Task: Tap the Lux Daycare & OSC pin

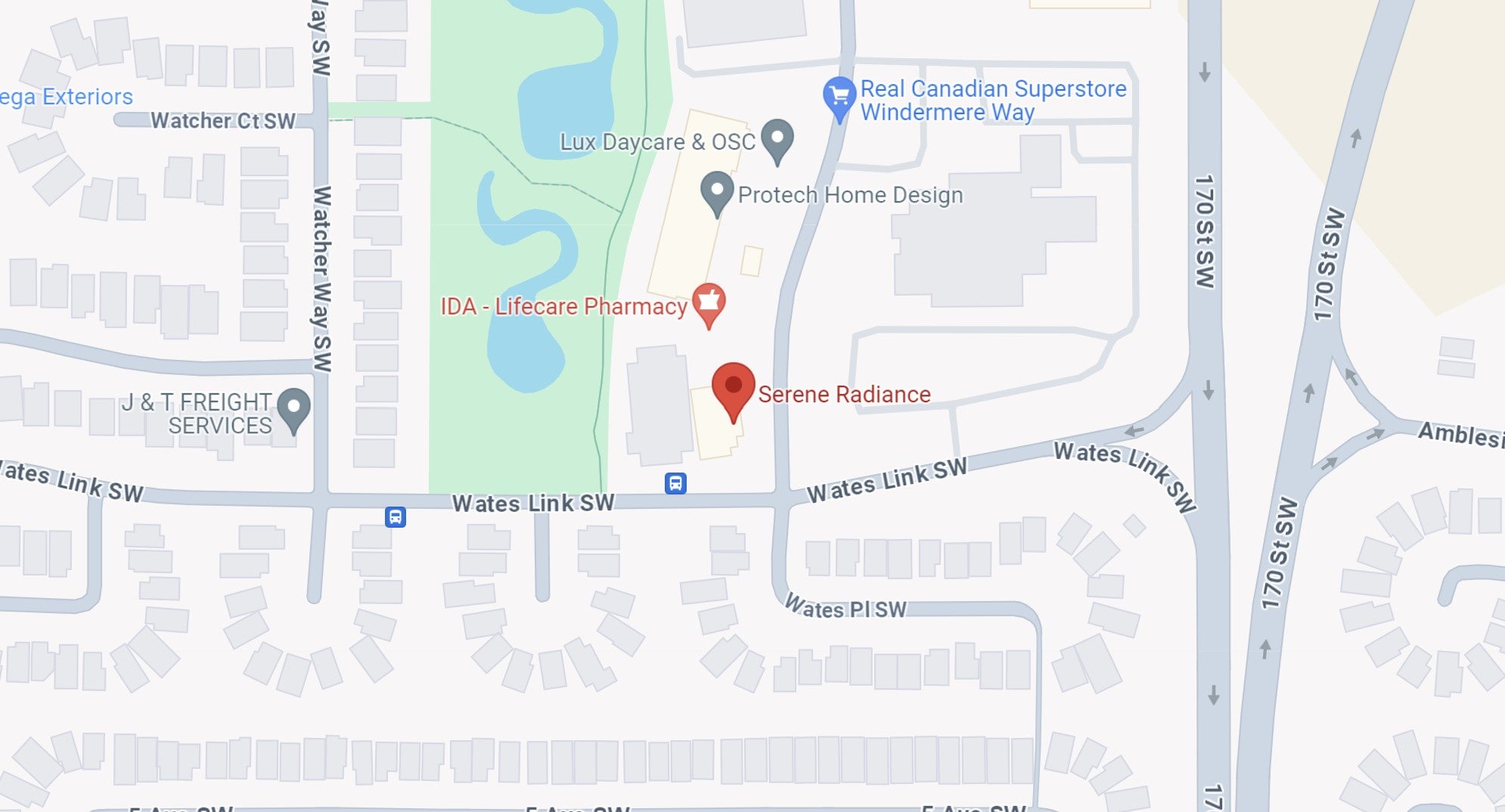Action: coord(777,139)
